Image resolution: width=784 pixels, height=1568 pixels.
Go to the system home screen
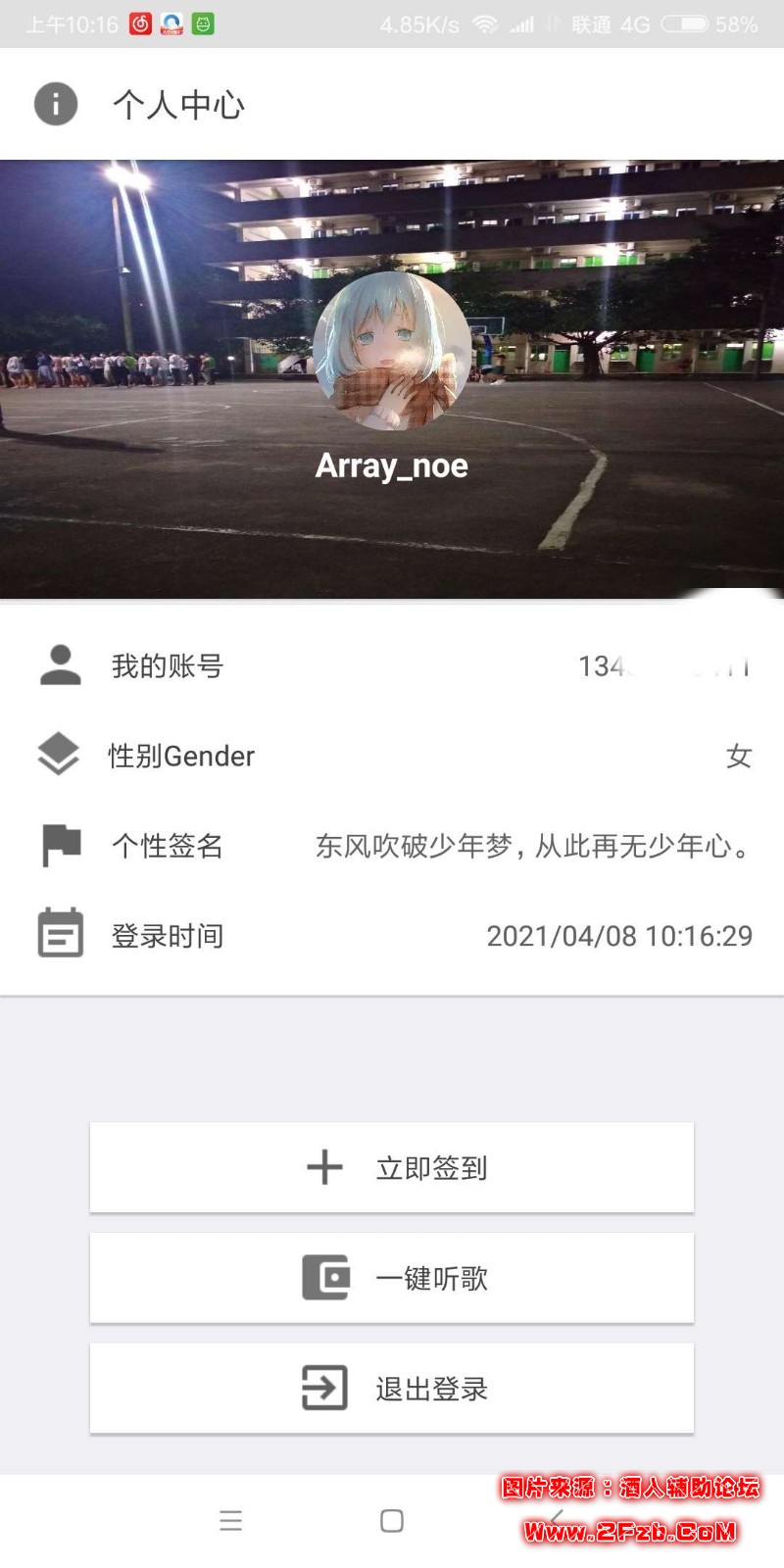392,1520
